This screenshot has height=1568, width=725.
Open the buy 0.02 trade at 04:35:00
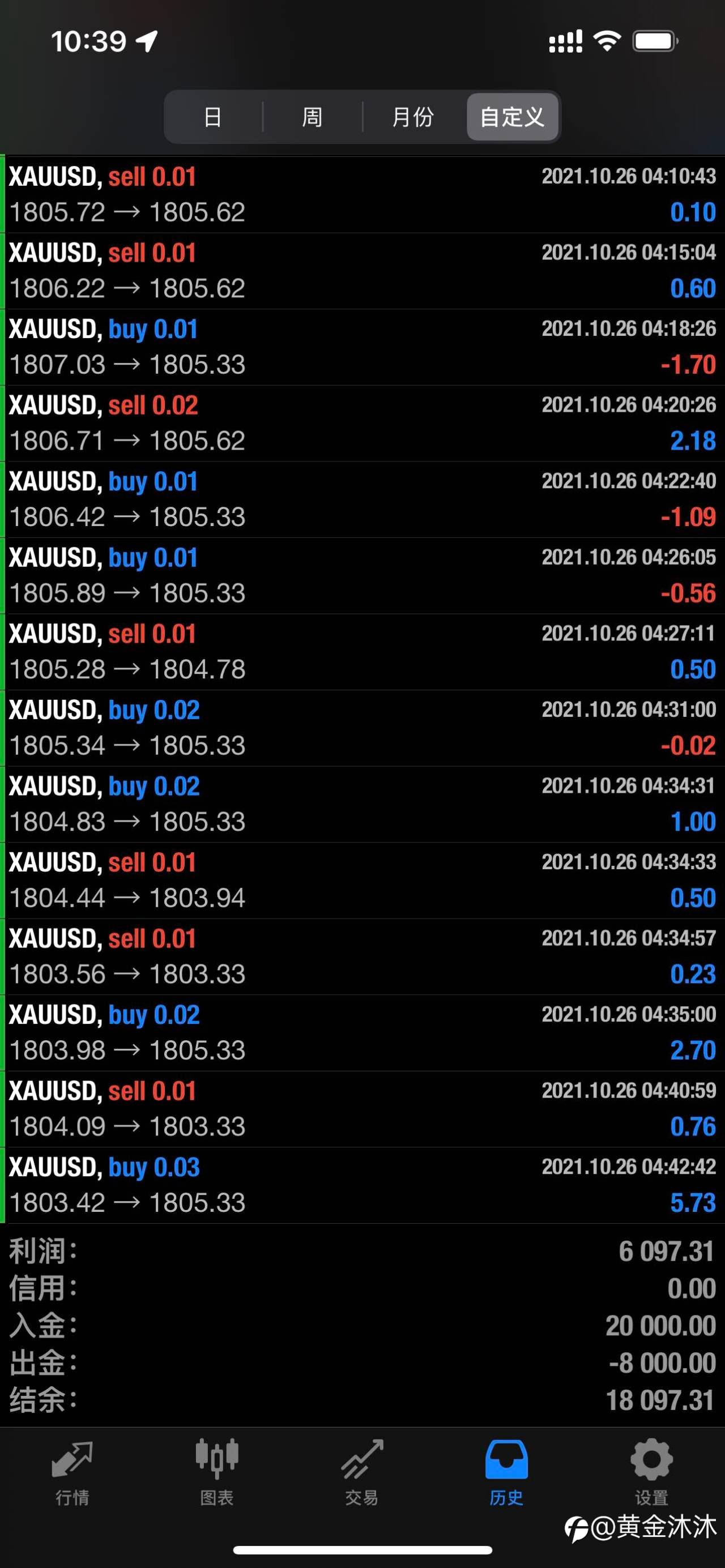(364, 1033)
